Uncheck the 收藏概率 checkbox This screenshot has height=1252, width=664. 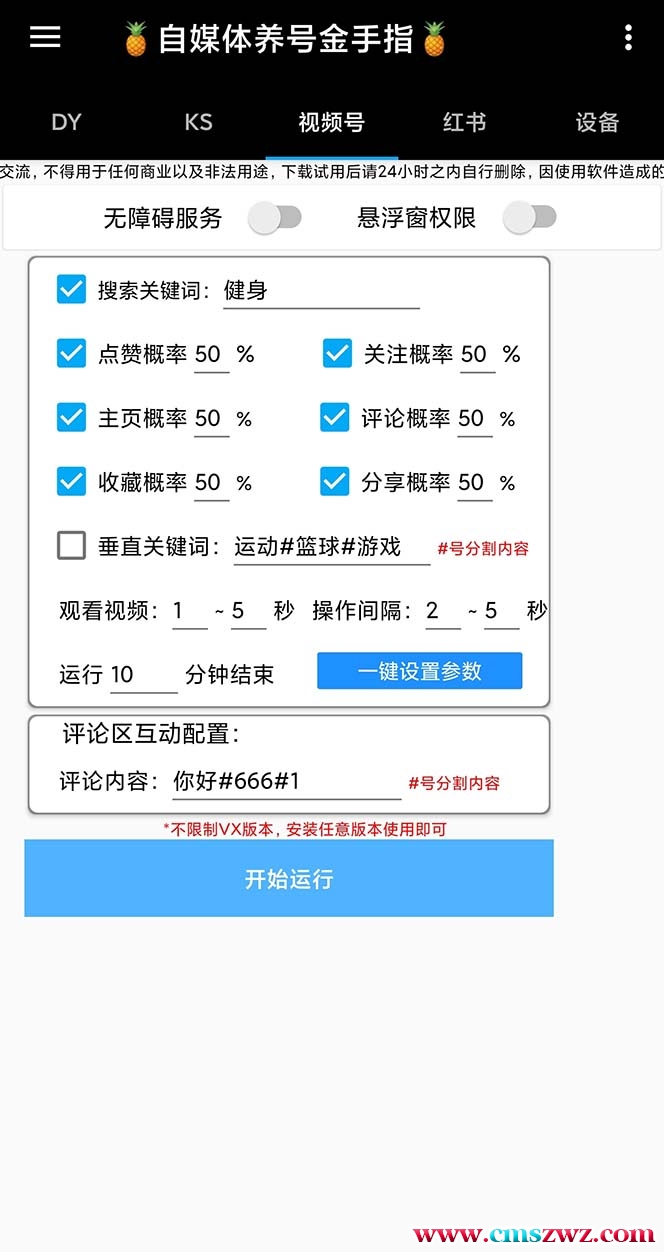pyautogui.click(x=72, y=482)
